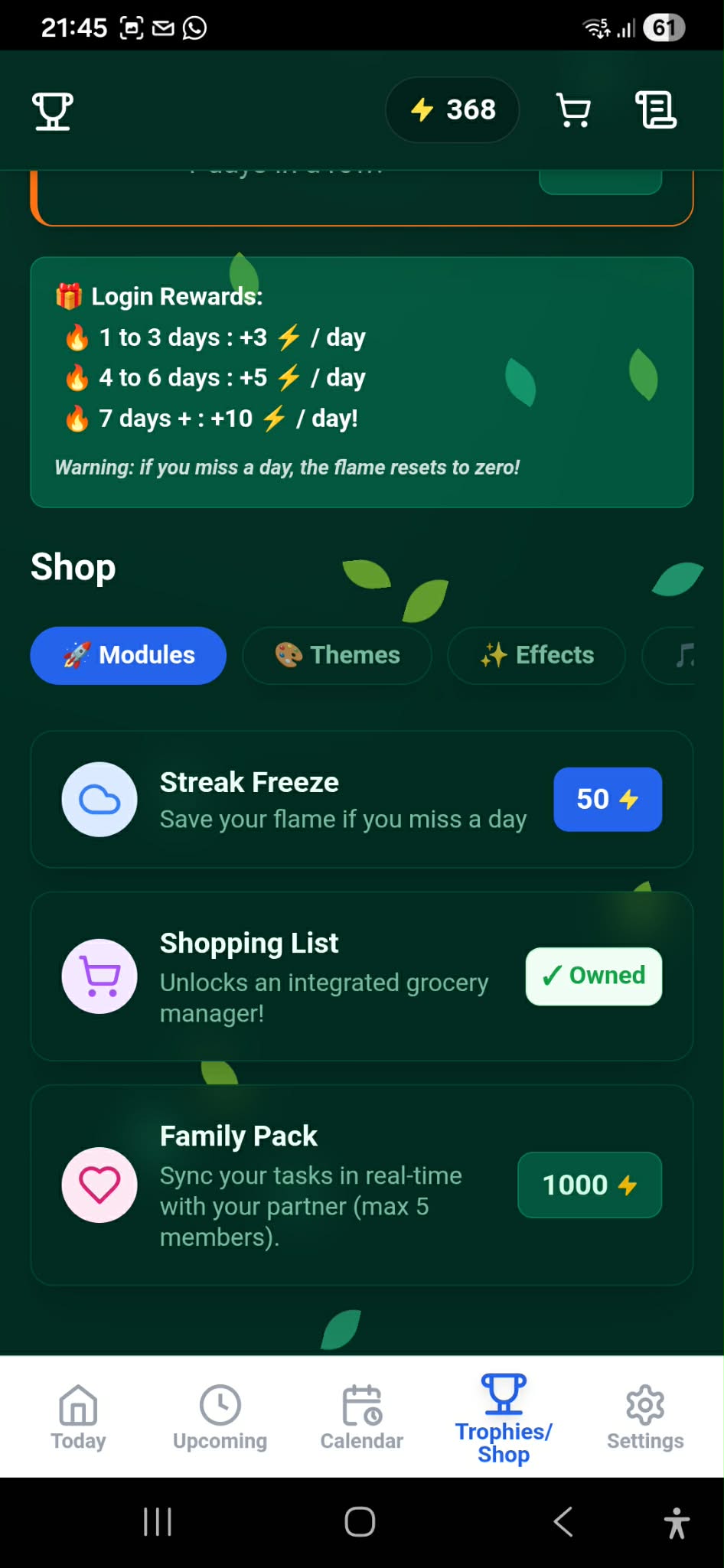The width and height of the screenshot is (724, 1568).
Task: Buy Streak Freeze for 50 points
Action: [608, 799]
